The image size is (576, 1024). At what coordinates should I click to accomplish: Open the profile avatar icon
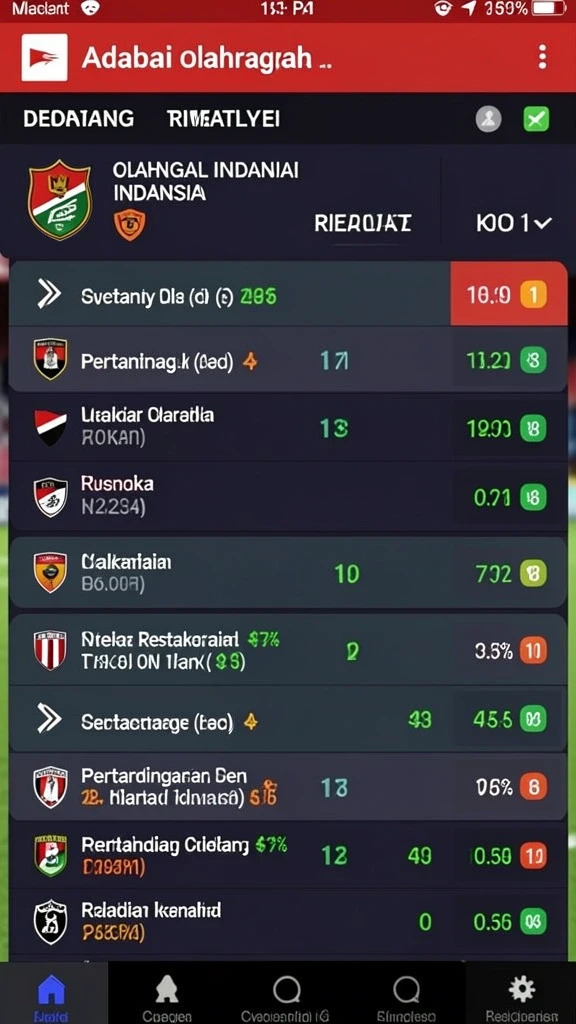(x=488, y=119)
